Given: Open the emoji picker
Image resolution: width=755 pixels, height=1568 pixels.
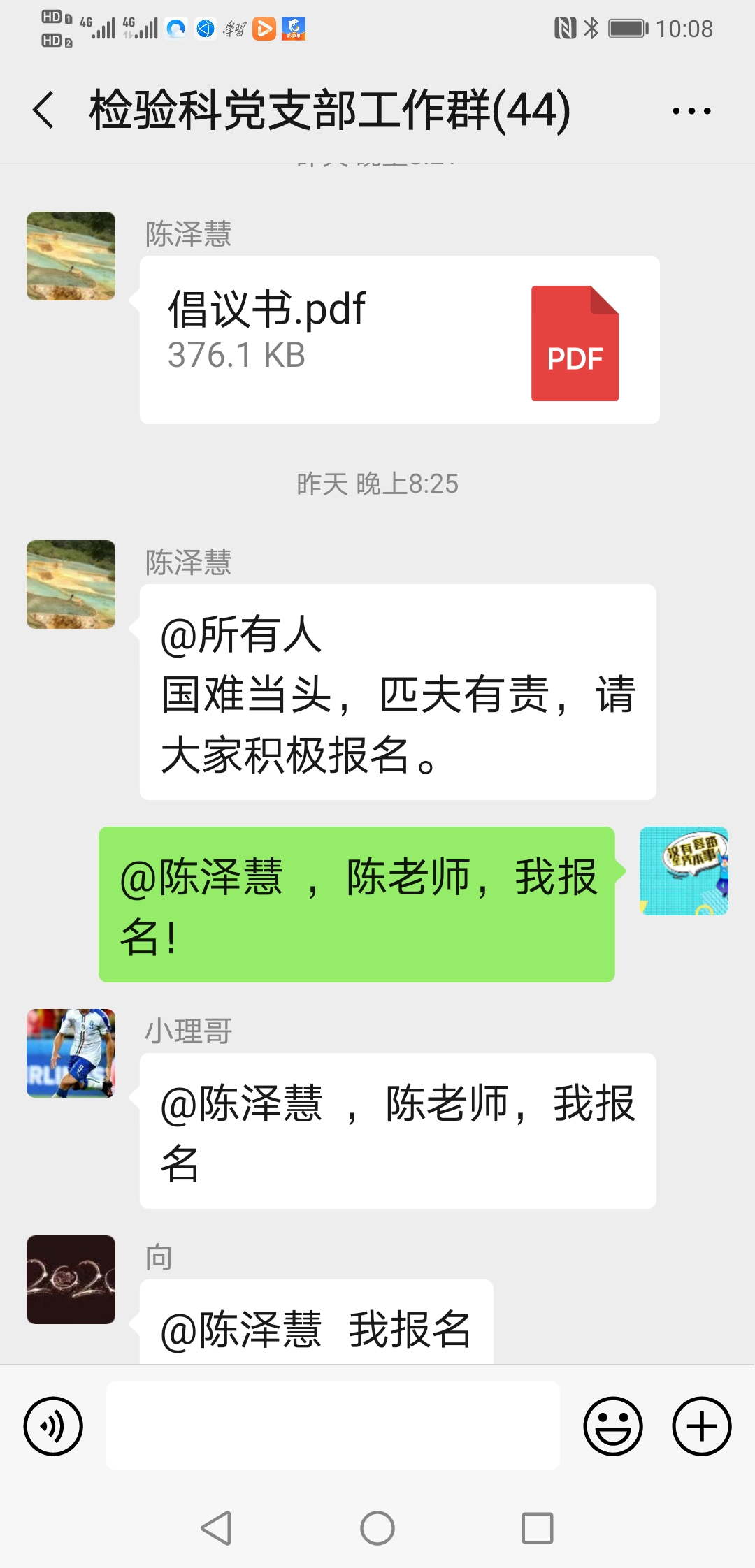Looking at the screenshot, I should (613, 1426).
